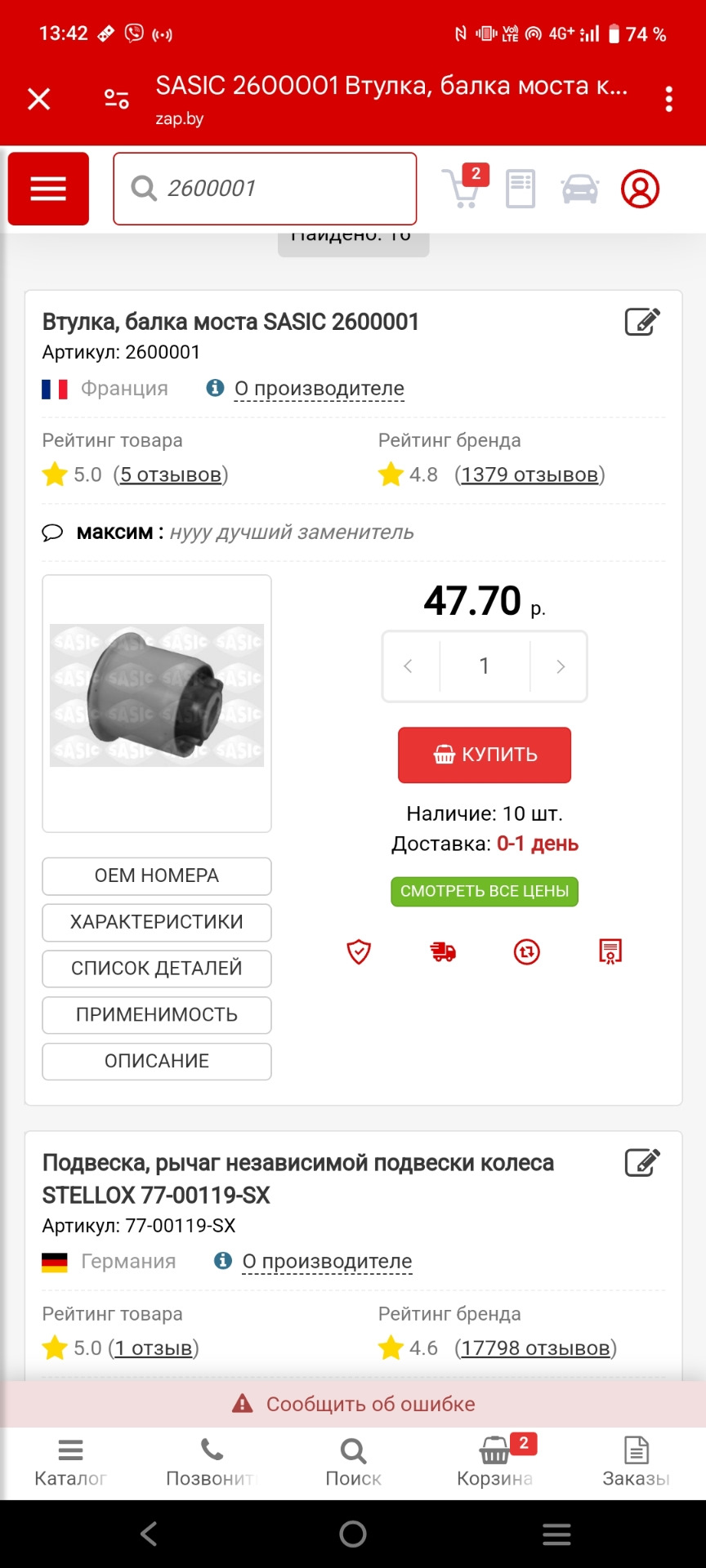Screen dimensions: 706x1568
Task: Open the red hamburger menu
Action: tap(48, 189)
